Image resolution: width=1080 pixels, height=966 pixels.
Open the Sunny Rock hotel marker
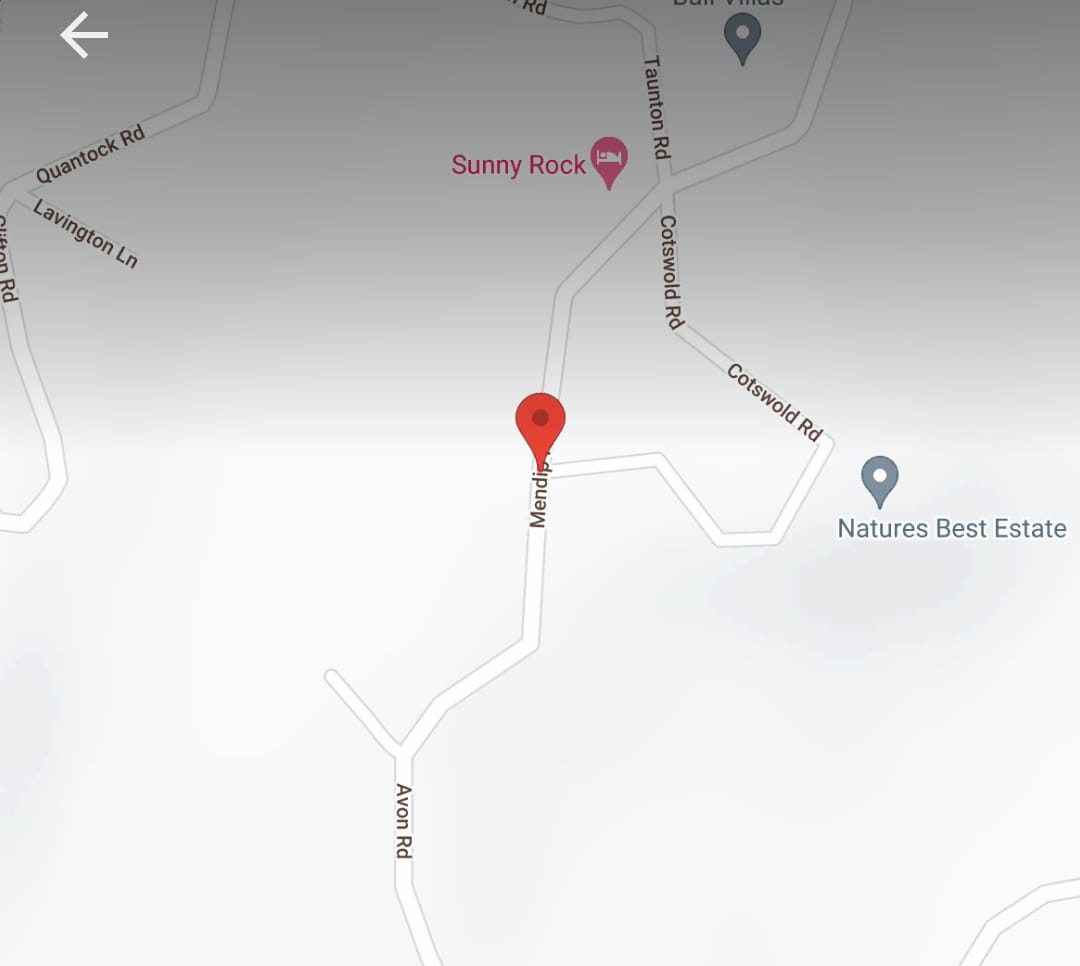[608, 160]
